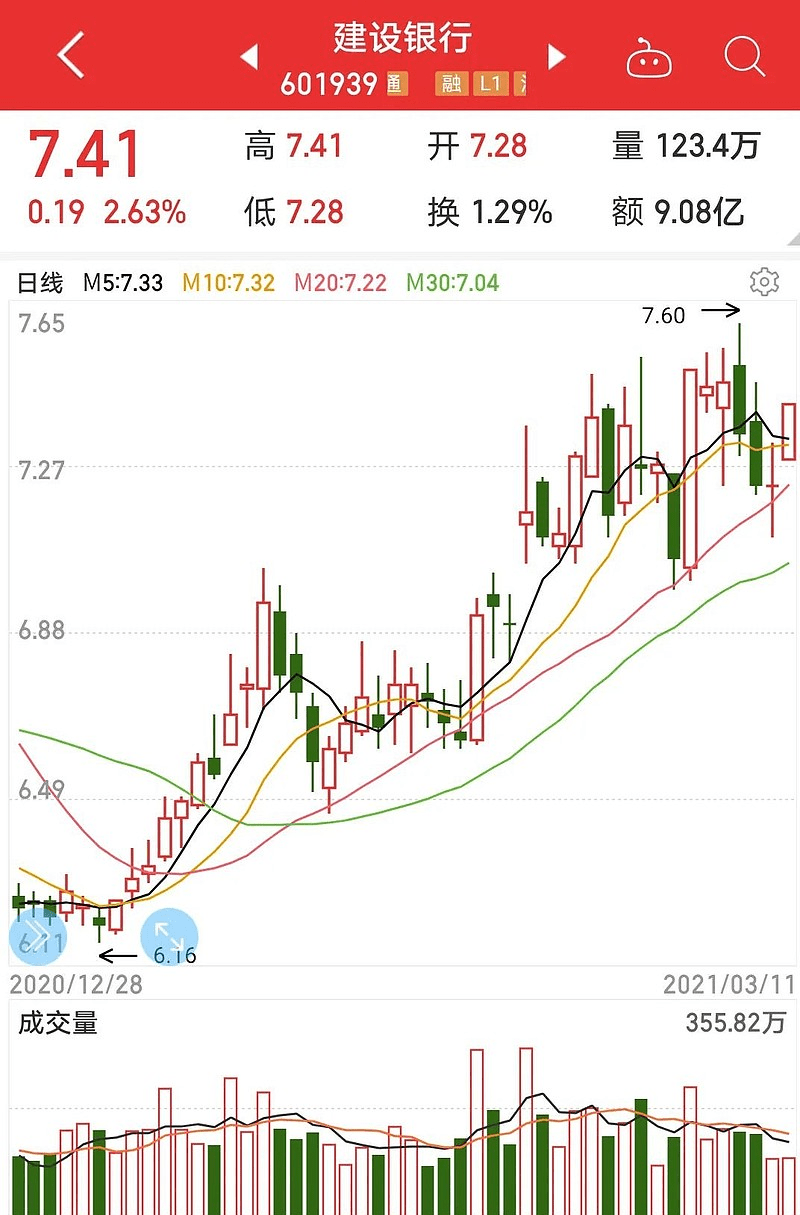Expand the chart to fullscreen

click(x=169, y=937)
